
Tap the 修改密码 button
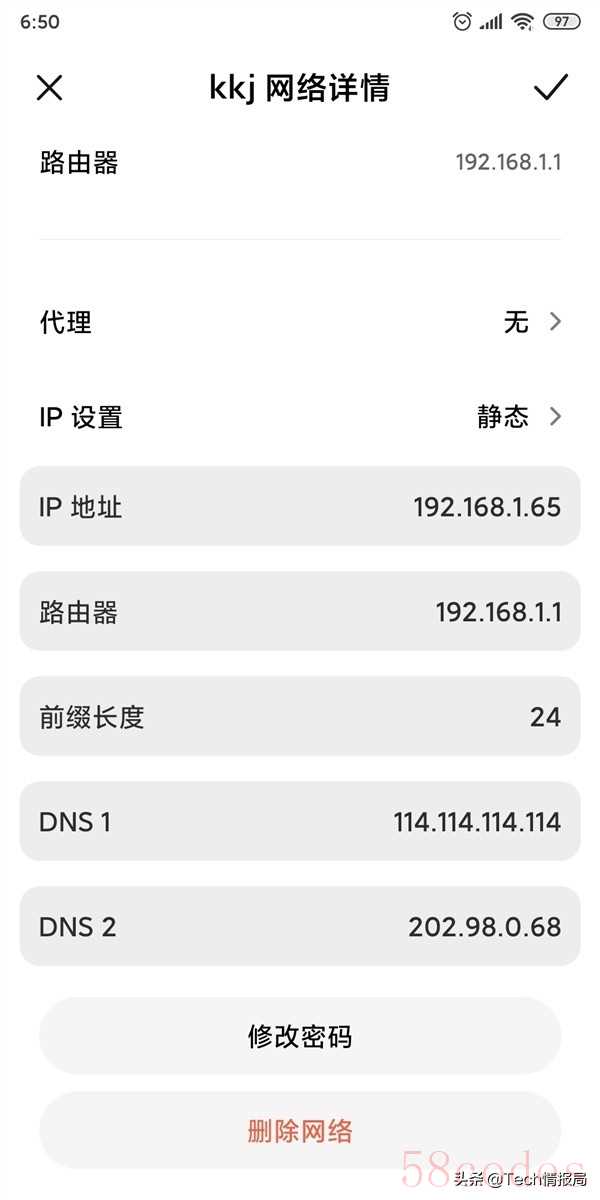point(300,1036)
